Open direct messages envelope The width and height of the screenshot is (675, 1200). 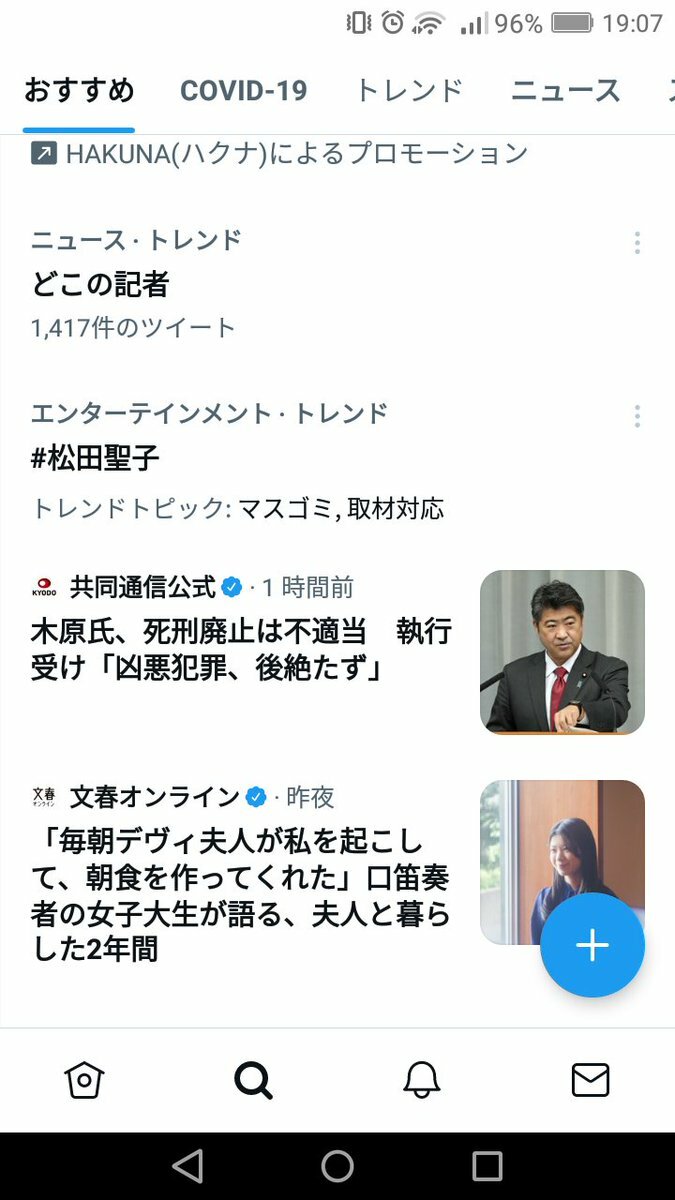[x=590, y=1080]
